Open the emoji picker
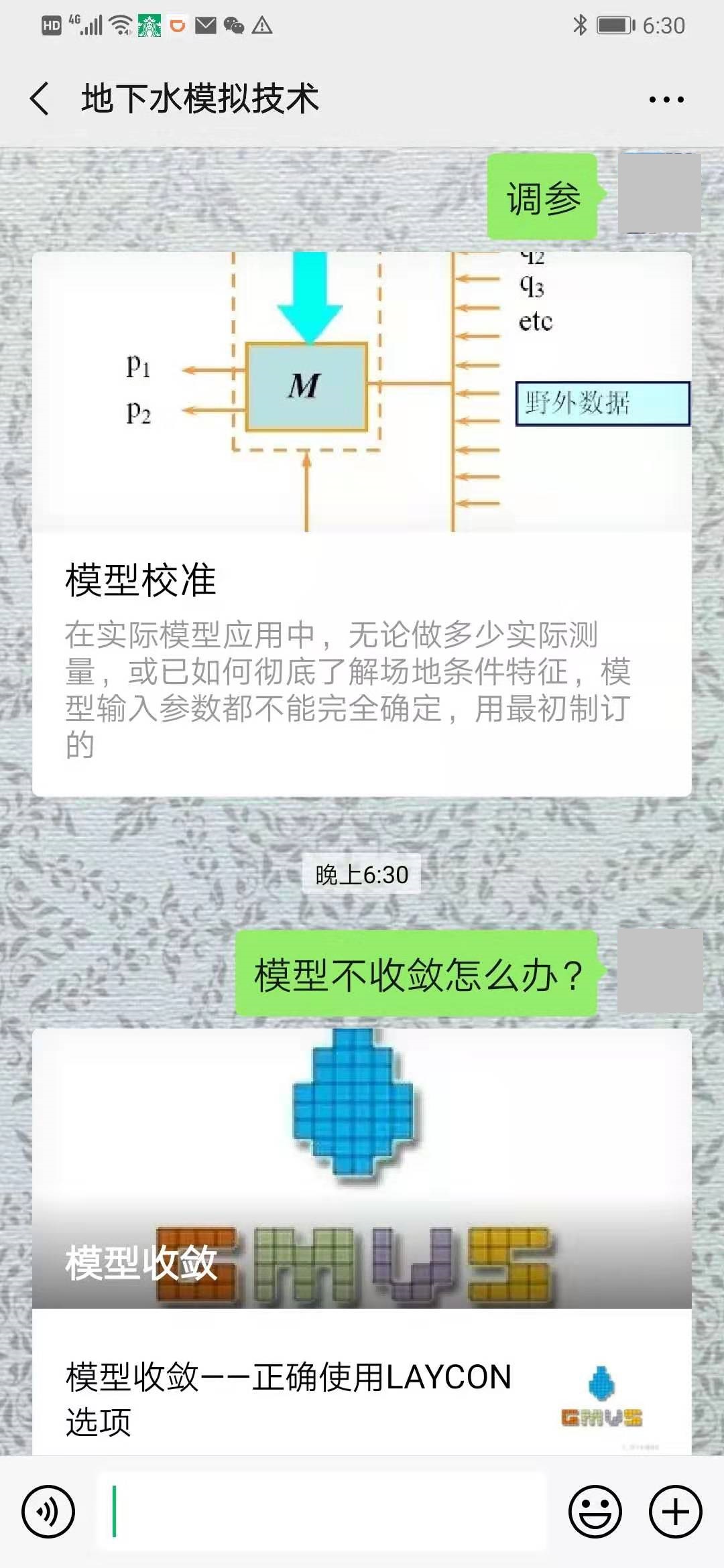 point(595,1512)
